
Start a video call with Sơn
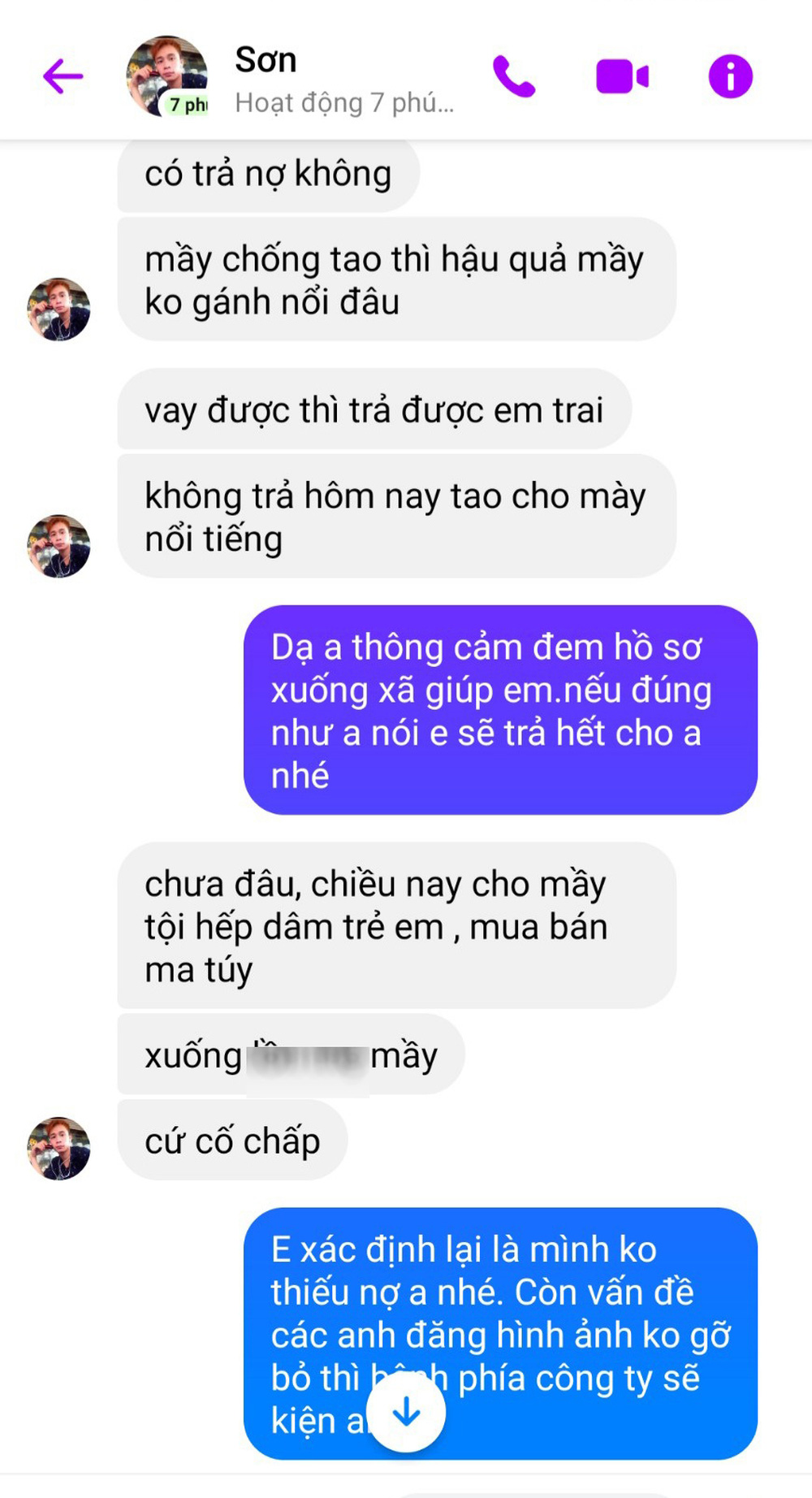click(622, 77)
